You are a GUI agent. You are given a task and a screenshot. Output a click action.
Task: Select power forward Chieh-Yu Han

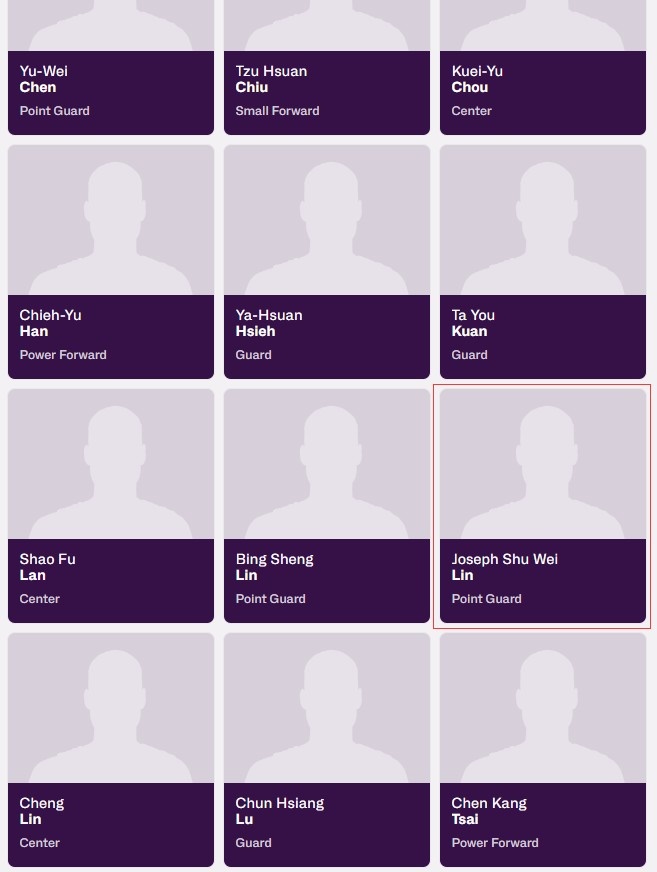[110, 262]
